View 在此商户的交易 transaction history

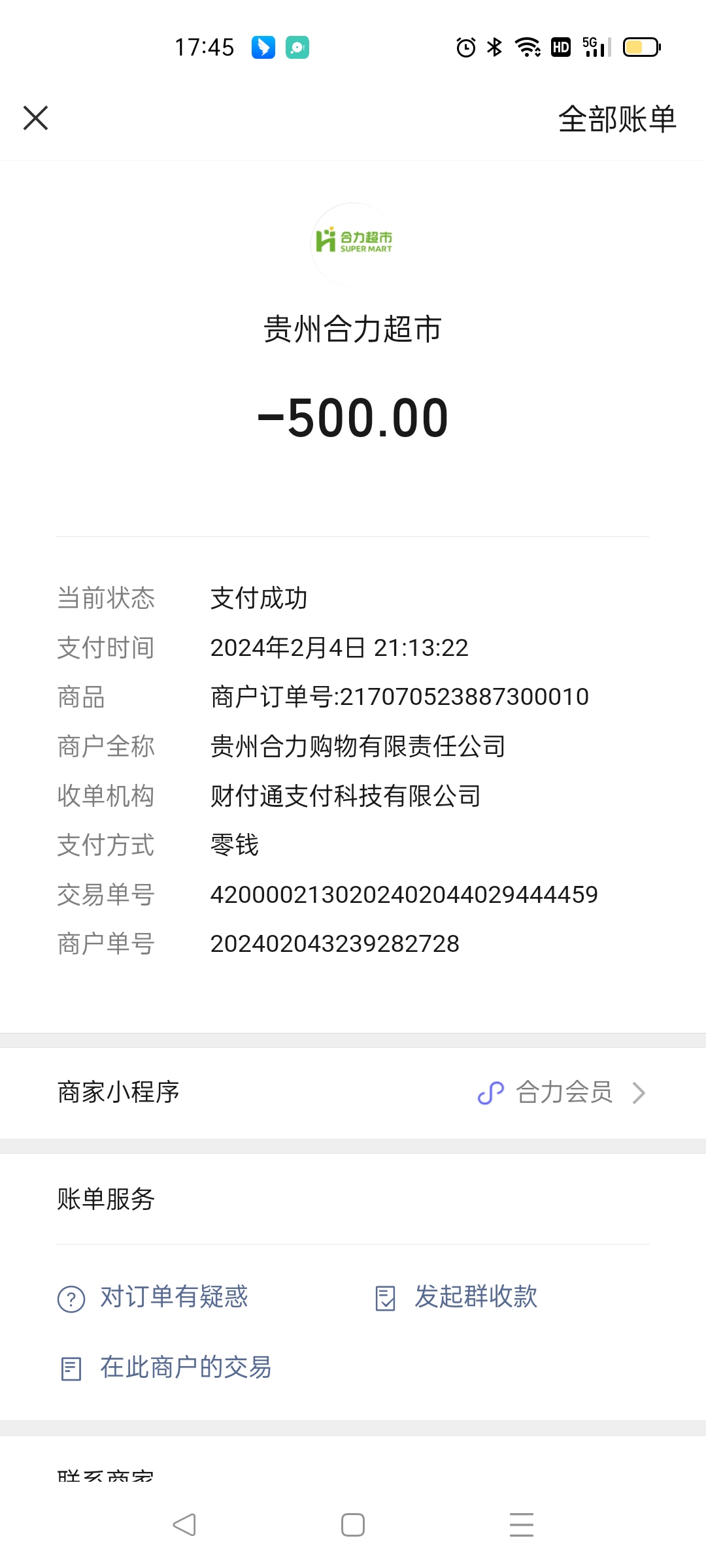[167, 1367]
